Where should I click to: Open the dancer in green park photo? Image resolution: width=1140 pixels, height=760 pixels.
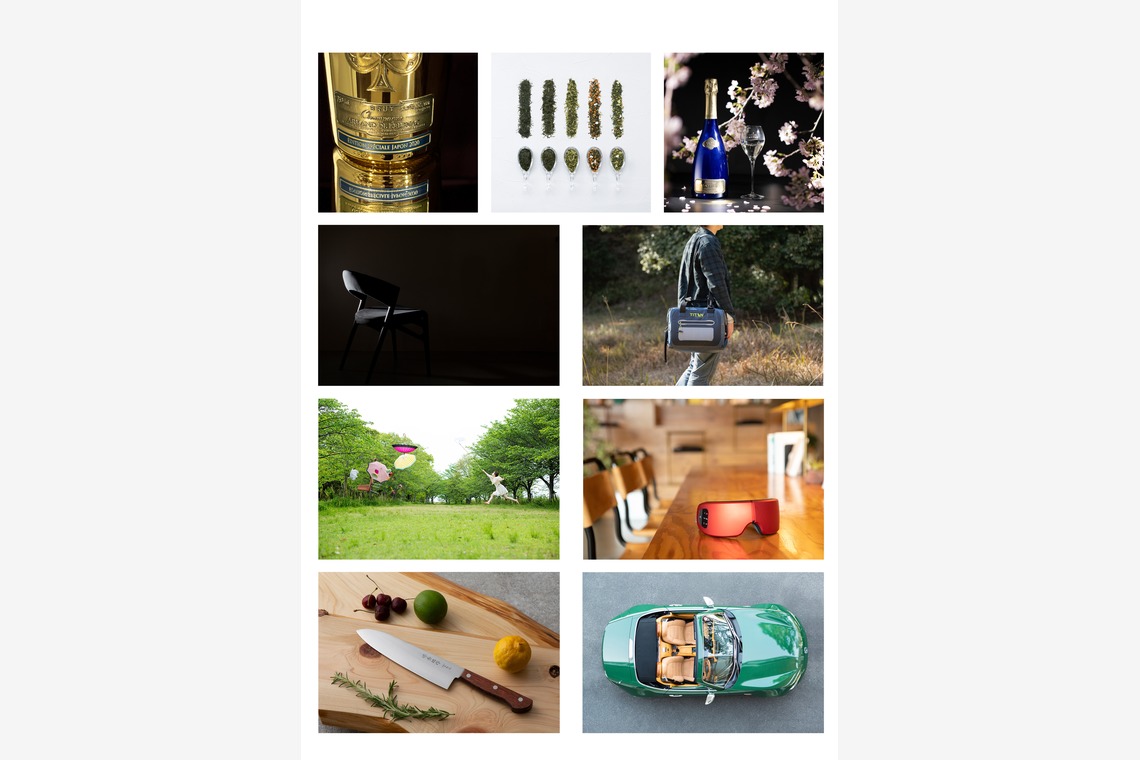tap(438, 479)
